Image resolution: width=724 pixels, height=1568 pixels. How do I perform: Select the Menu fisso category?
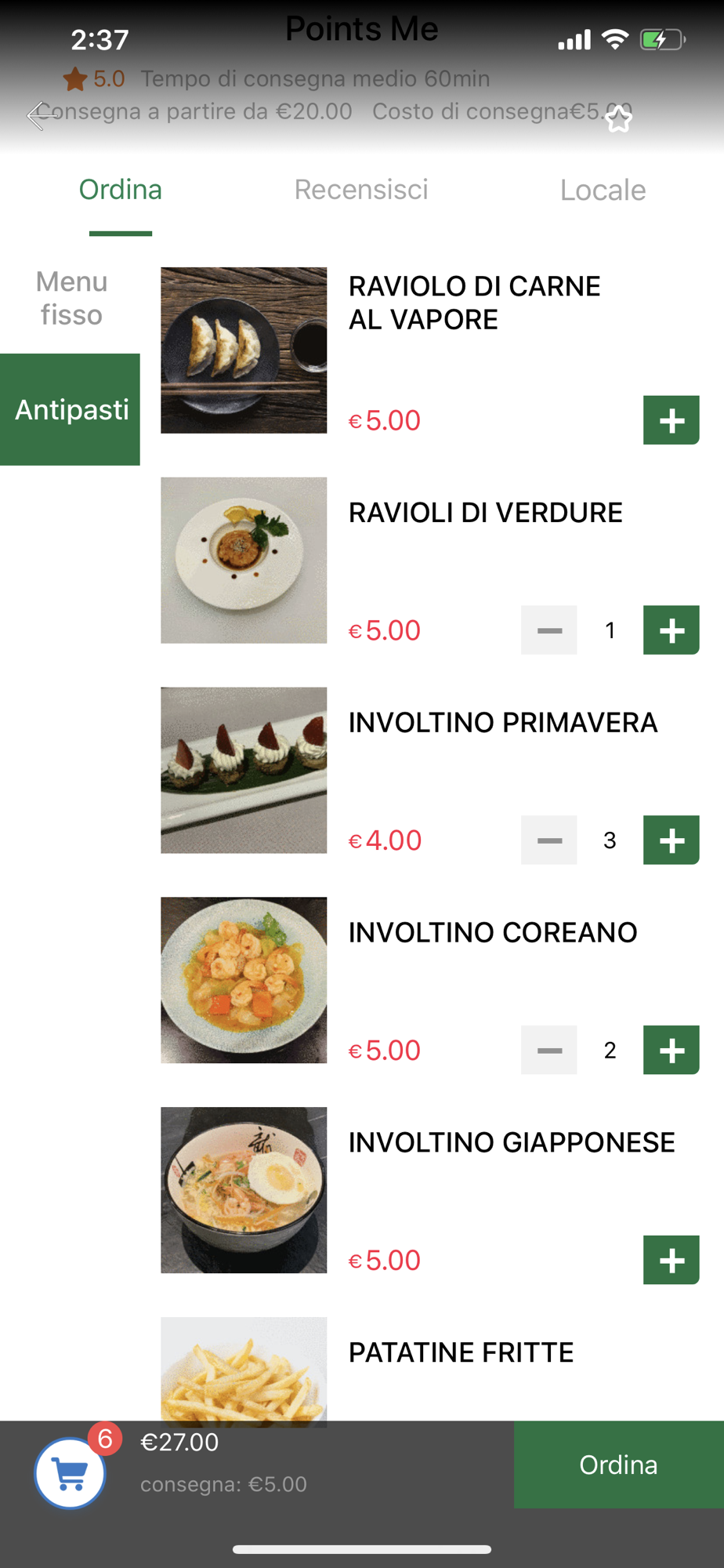pyautogui.click(x=71, y=298)
